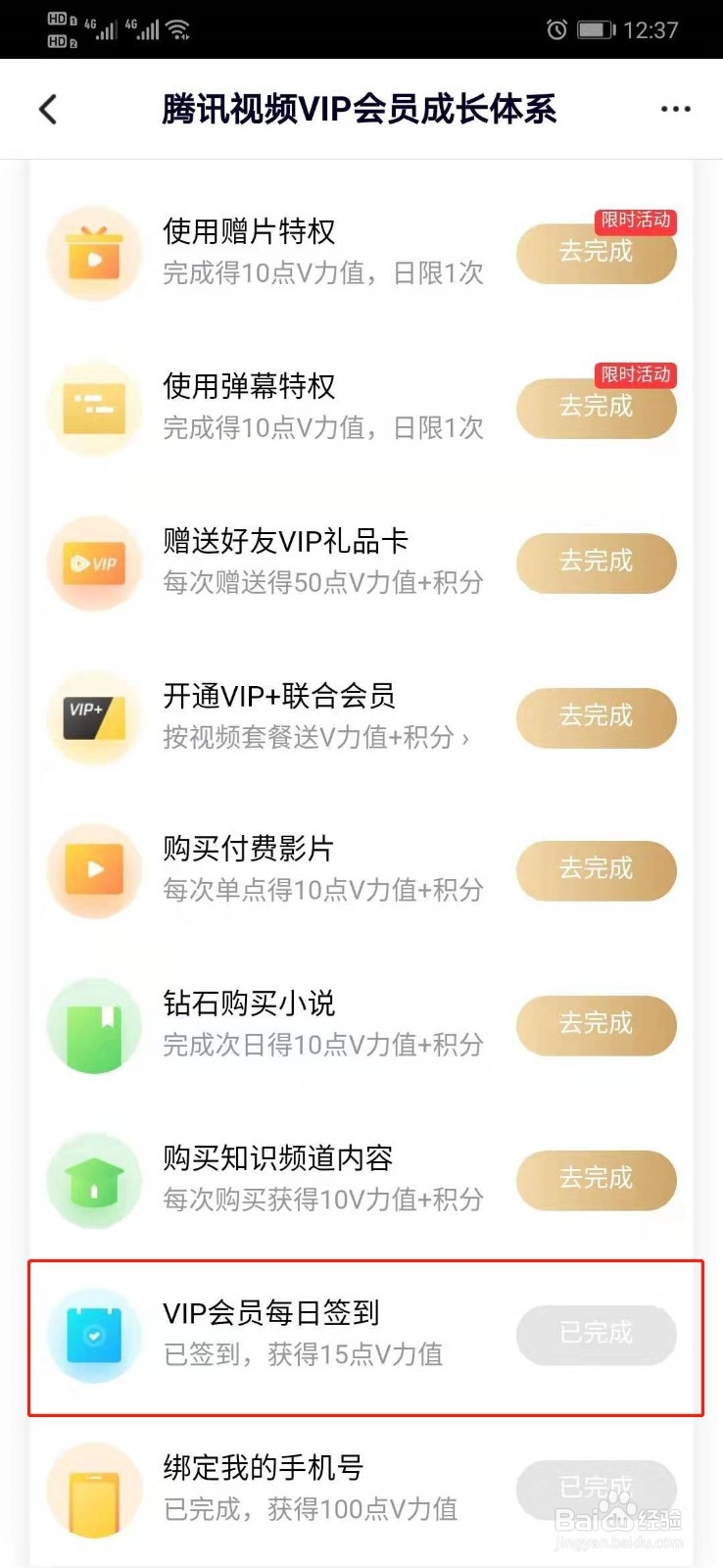This screenshot has width=723, height=1568.
Task: Open 按视频套餐送V力值+积分 details link
Action: pyautogui.click(x=315, y=737)
